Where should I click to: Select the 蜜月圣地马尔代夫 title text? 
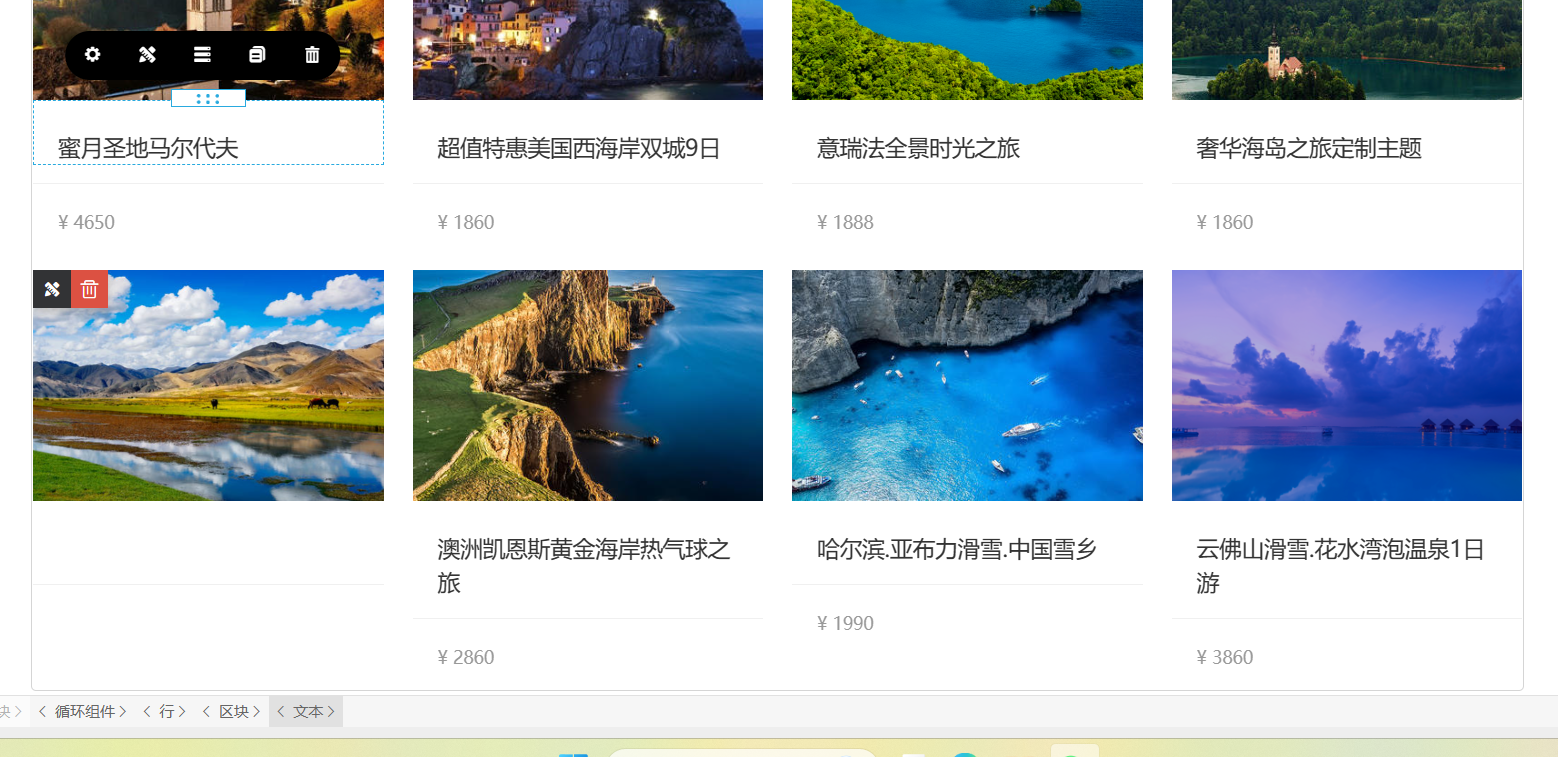[148, 149]
